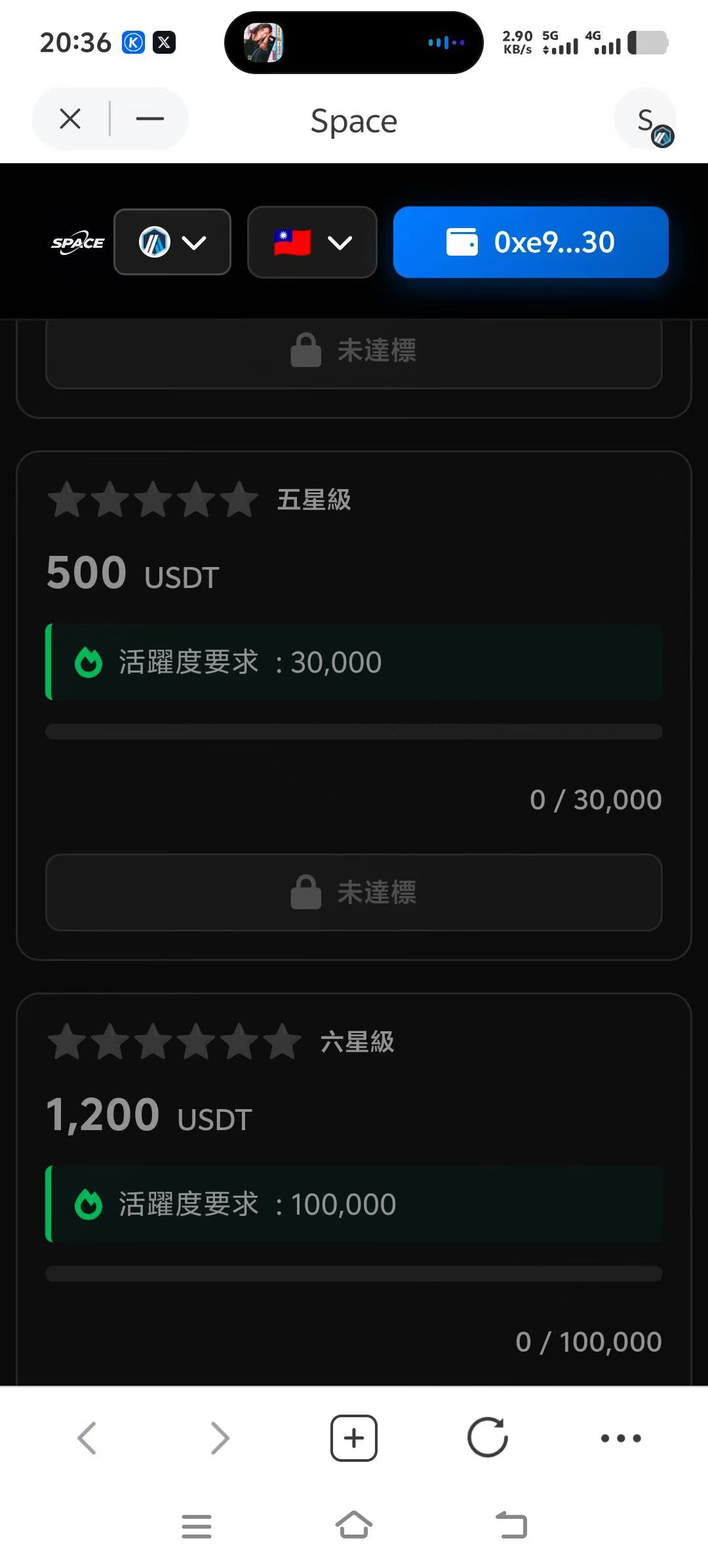Tap the 未達標 locked button under 五星級
The width and height of the screenshot is (708, 1568).
coord(353,892)
